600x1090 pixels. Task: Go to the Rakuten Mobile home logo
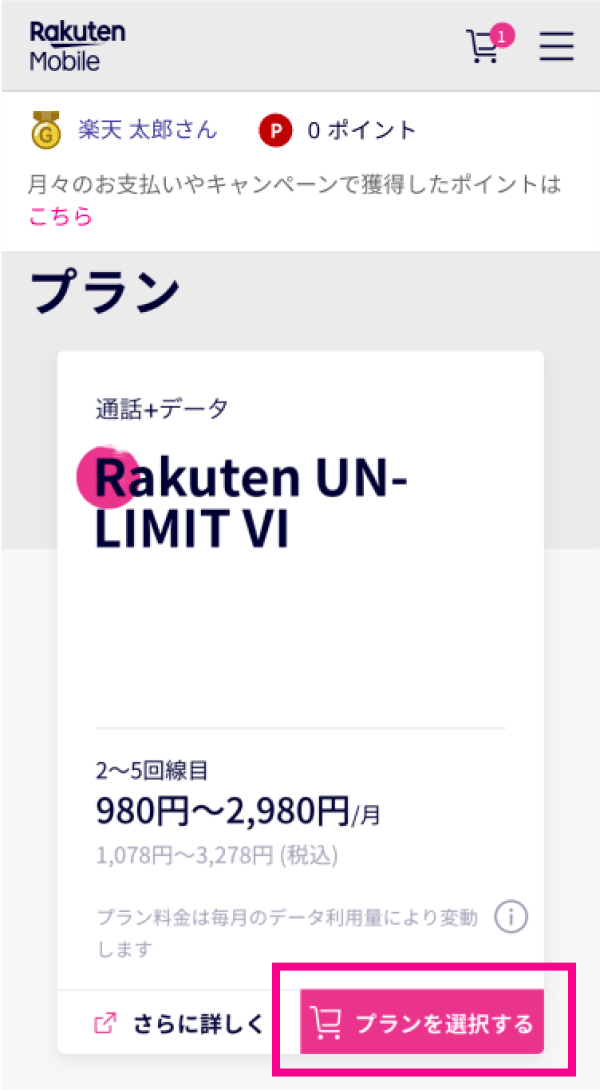[77, 46]
